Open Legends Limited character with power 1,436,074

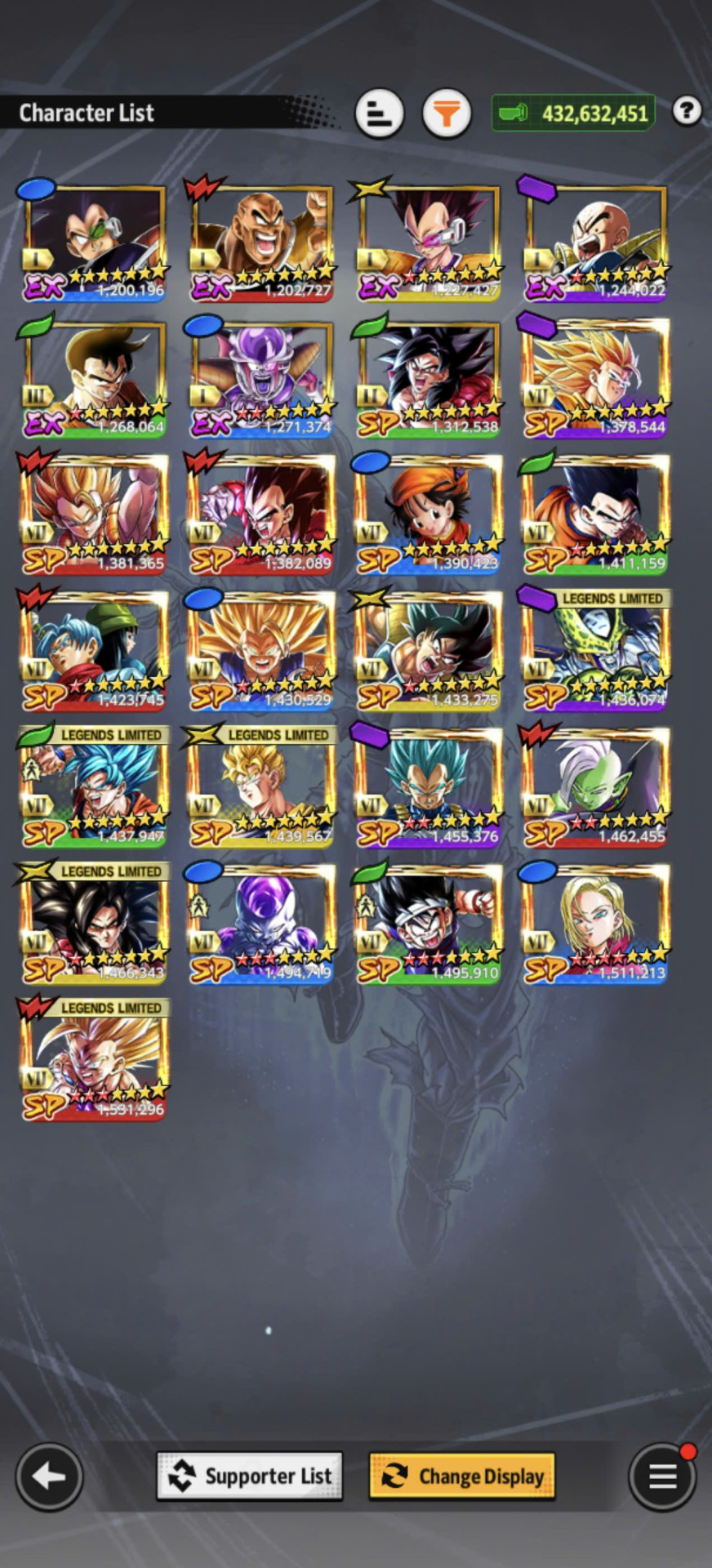tap(594, 650)
